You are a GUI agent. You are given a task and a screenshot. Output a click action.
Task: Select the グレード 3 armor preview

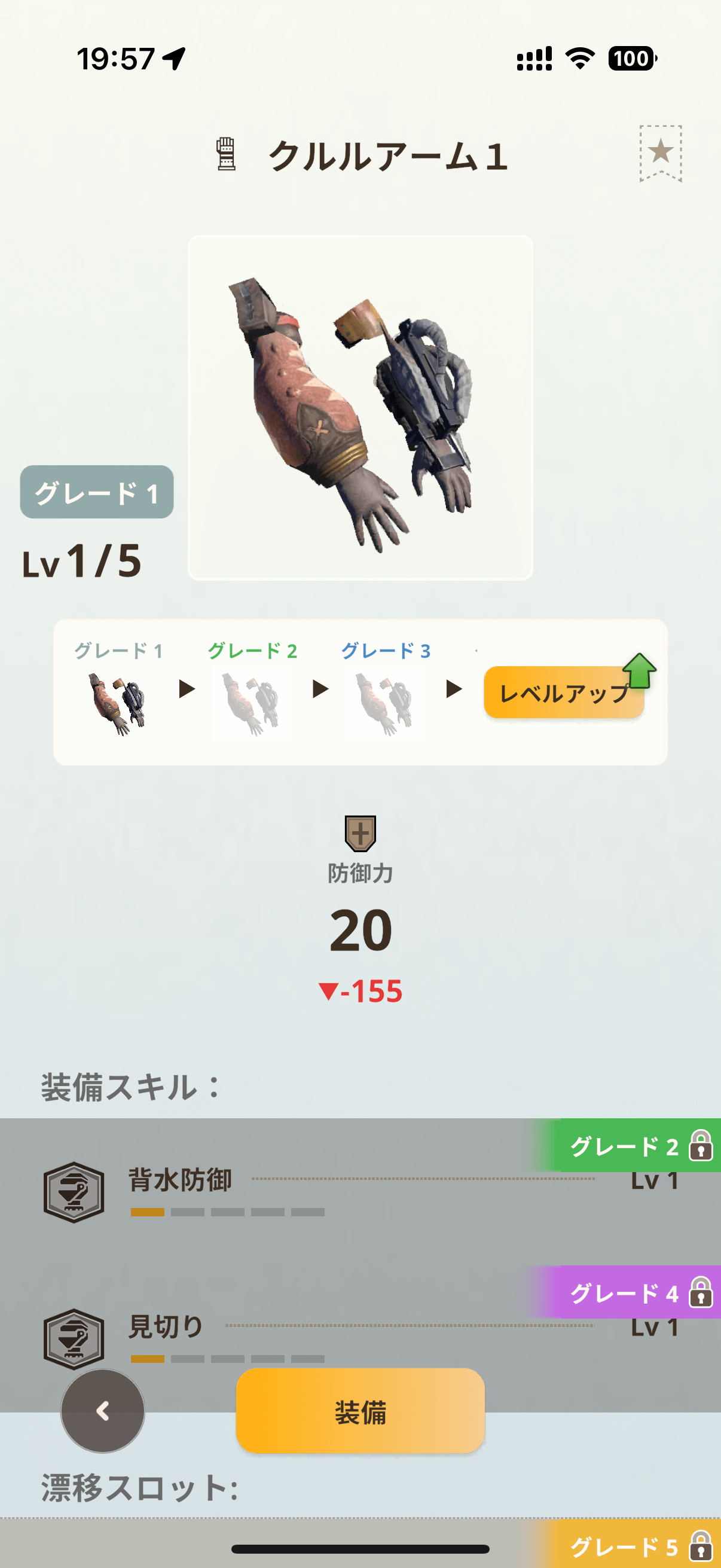coord(385,703)
